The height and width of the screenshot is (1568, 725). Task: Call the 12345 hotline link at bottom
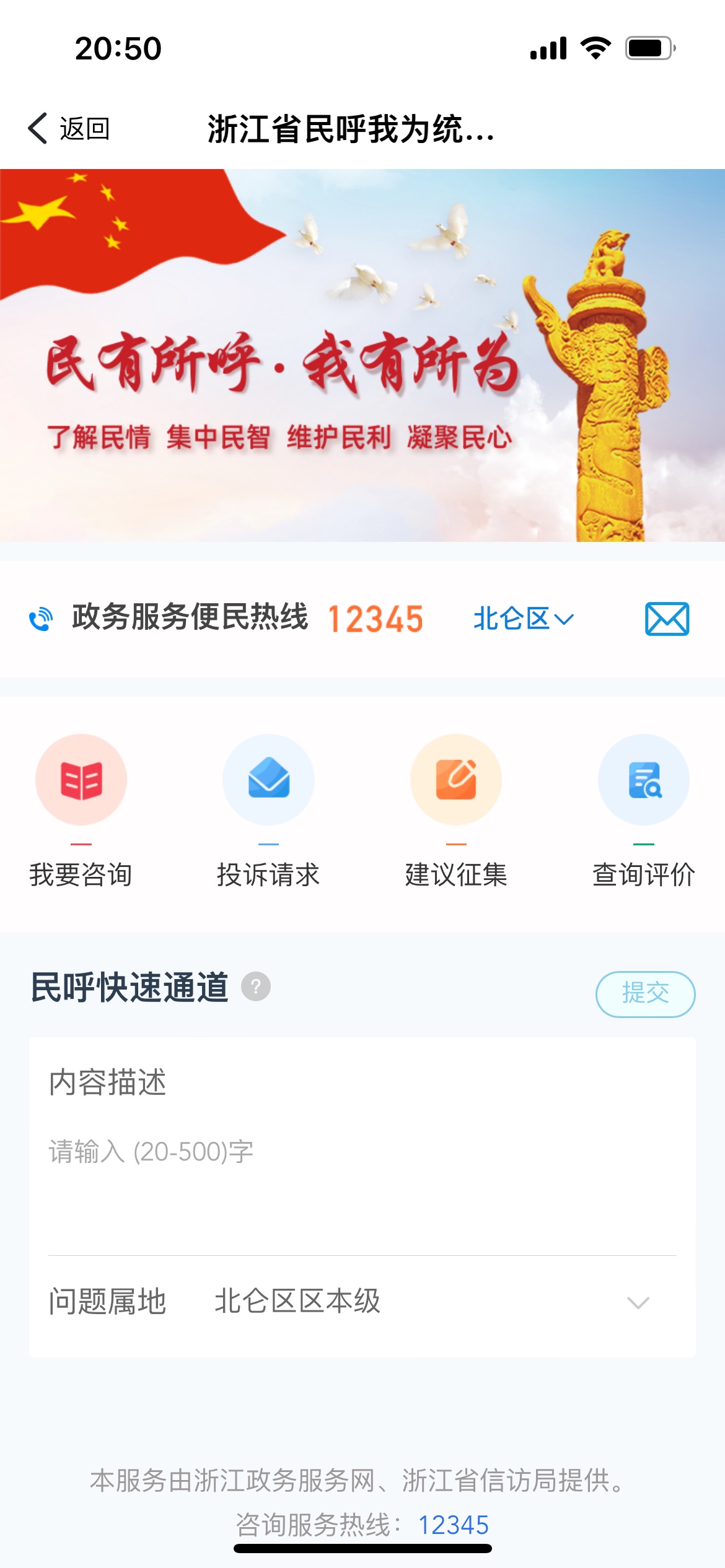click(454, 1525)
